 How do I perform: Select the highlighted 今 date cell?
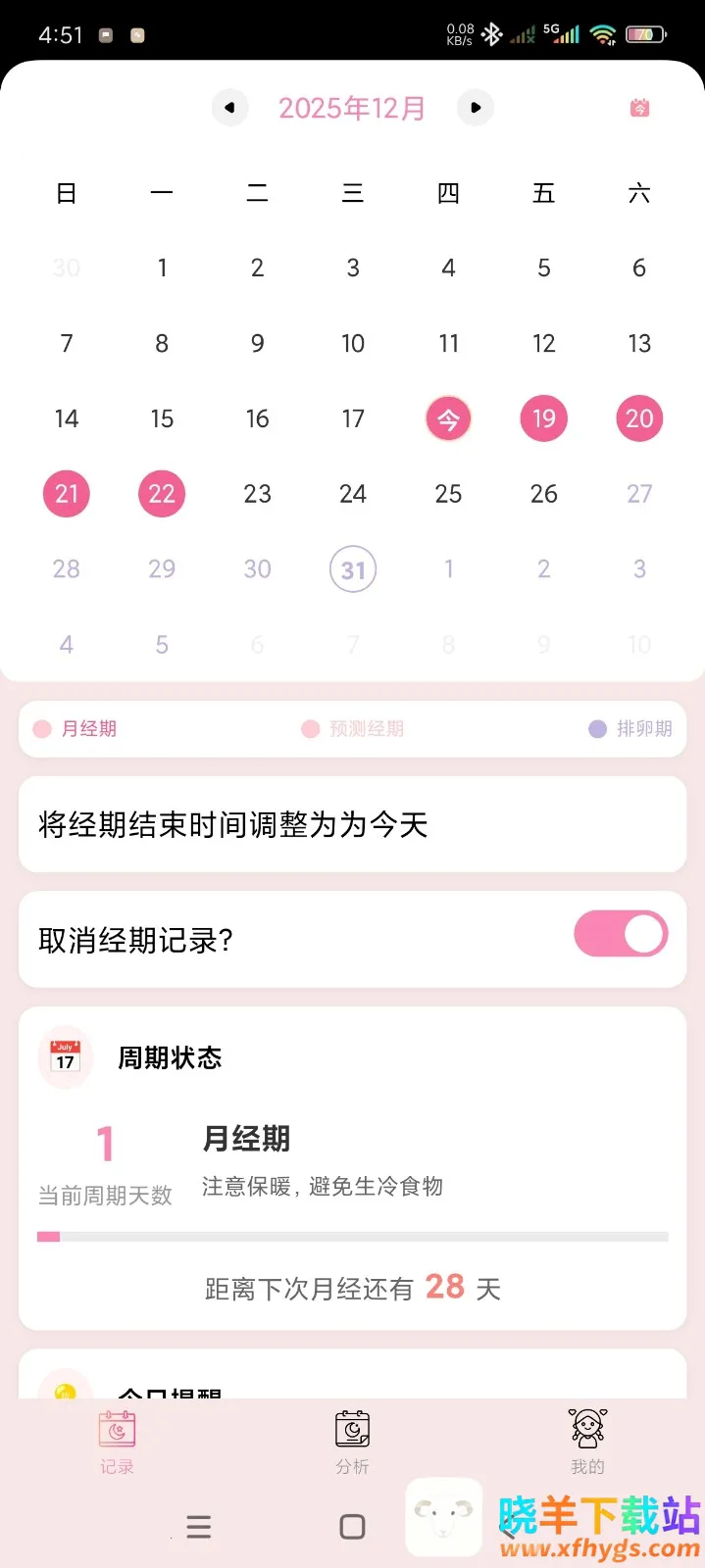coord(448,419)
